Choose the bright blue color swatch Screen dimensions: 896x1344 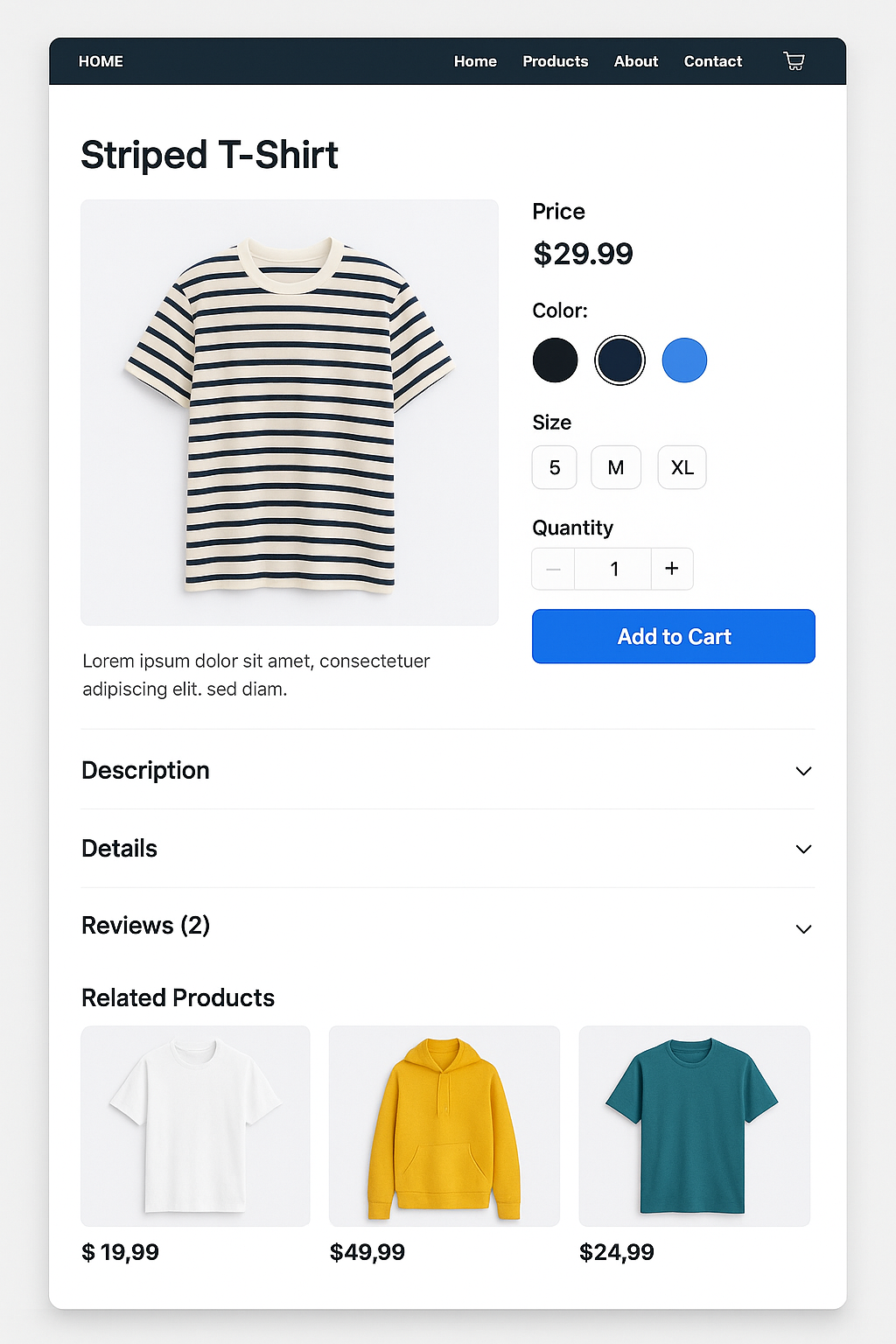684,360
